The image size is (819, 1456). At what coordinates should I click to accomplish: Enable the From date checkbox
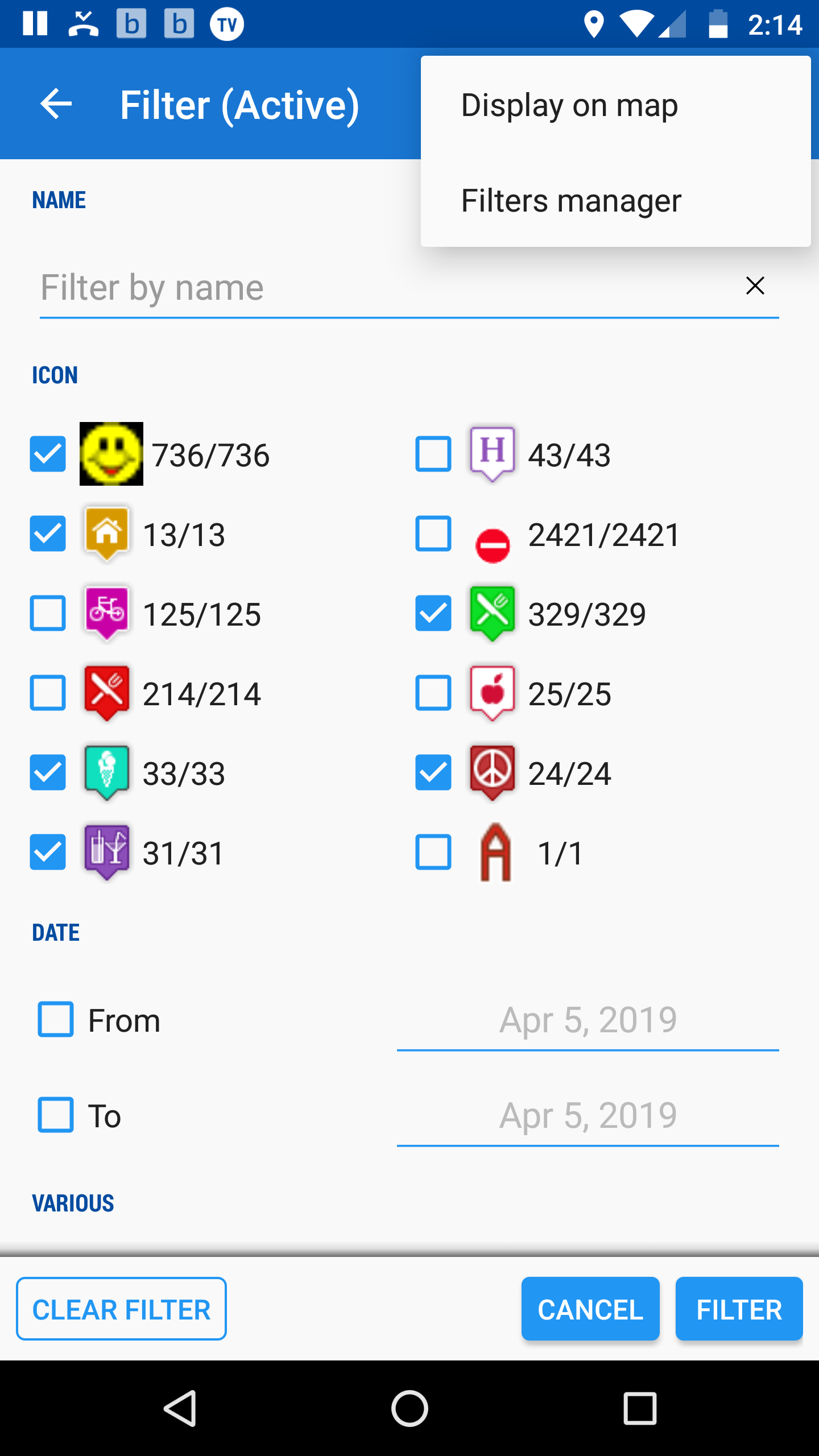tap(56, 1019)
